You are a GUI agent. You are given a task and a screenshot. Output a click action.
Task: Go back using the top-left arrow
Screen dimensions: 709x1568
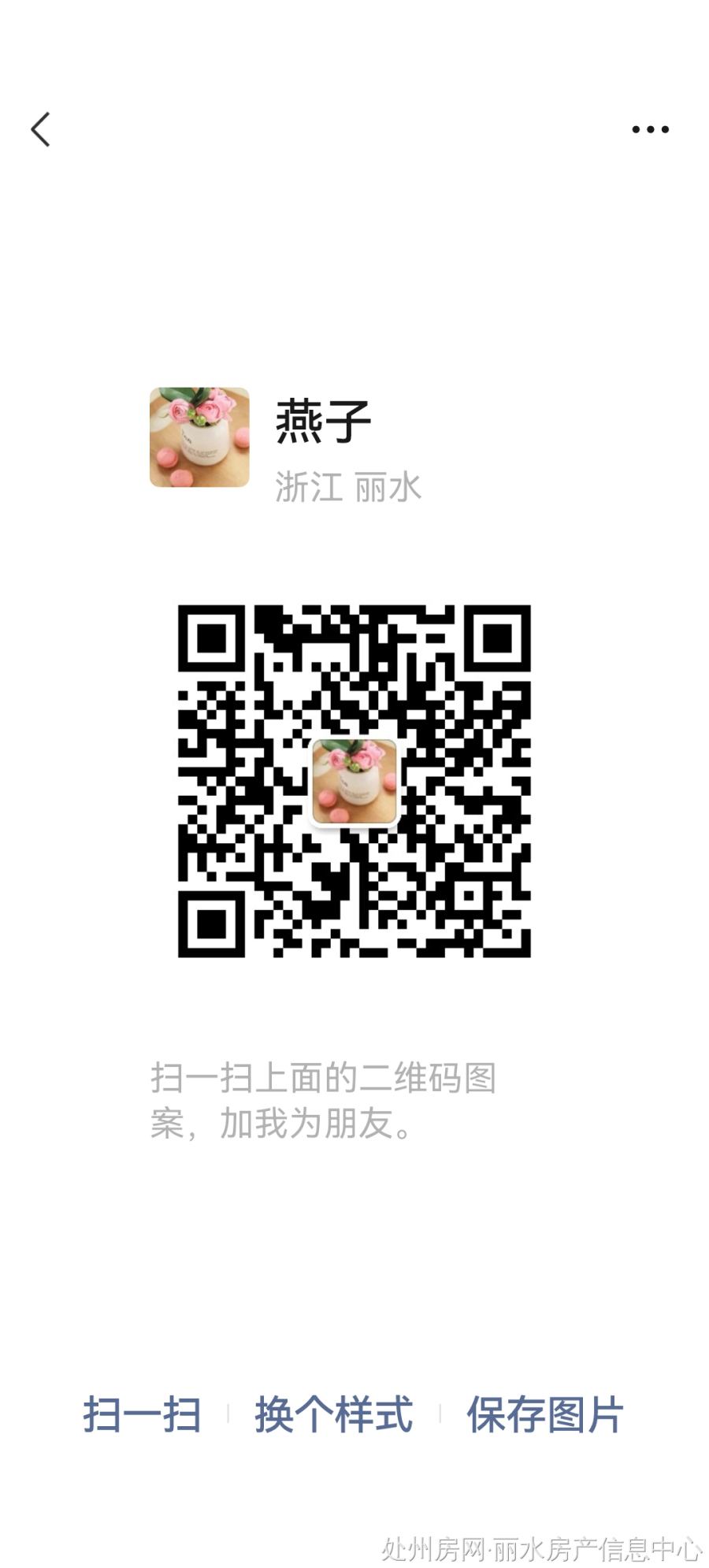point(41,129)
